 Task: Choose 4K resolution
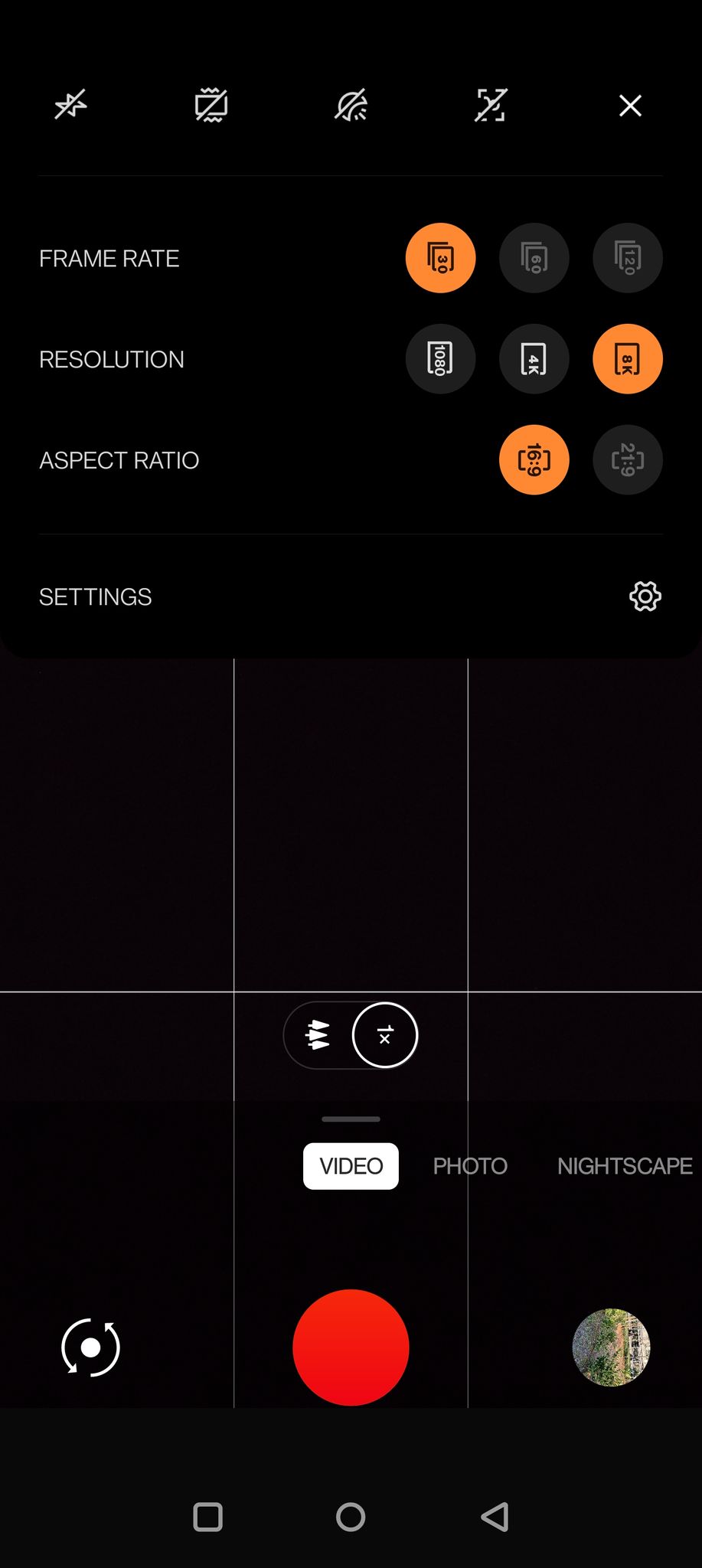[x=534, y=359]
